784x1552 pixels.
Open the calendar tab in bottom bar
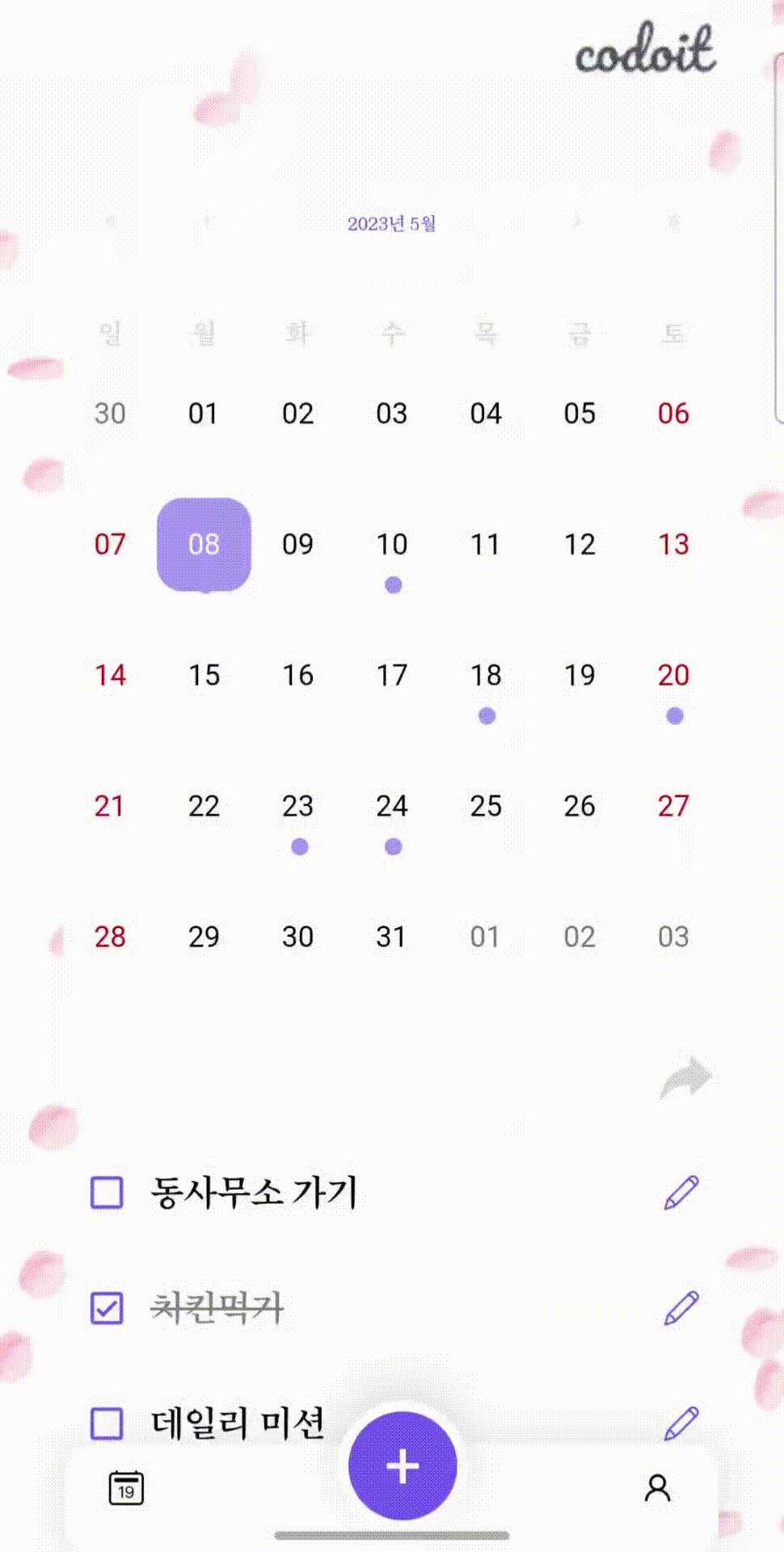pyautogui.click(x=126, y=1487)
